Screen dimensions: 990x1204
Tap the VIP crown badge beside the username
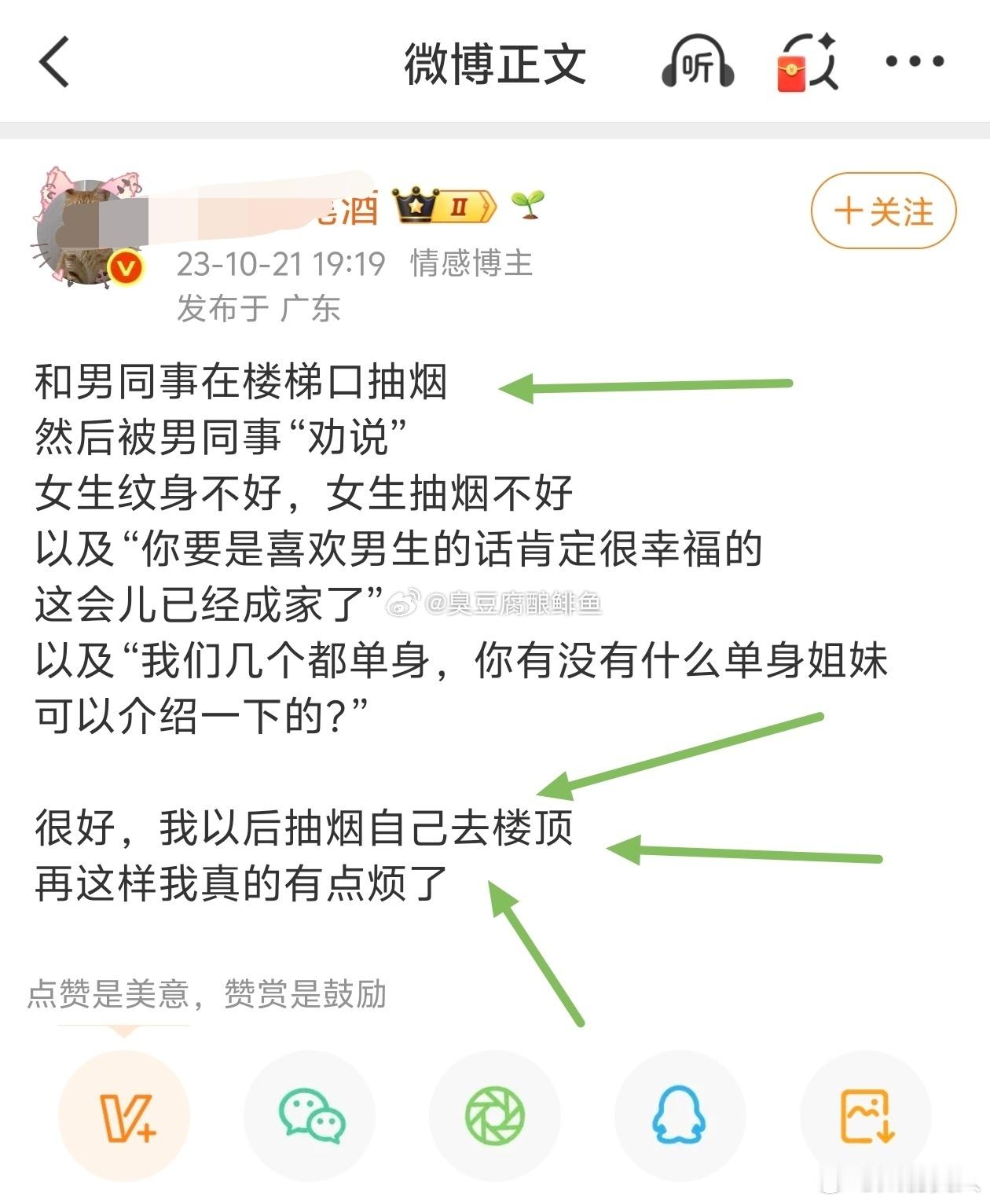416,208
